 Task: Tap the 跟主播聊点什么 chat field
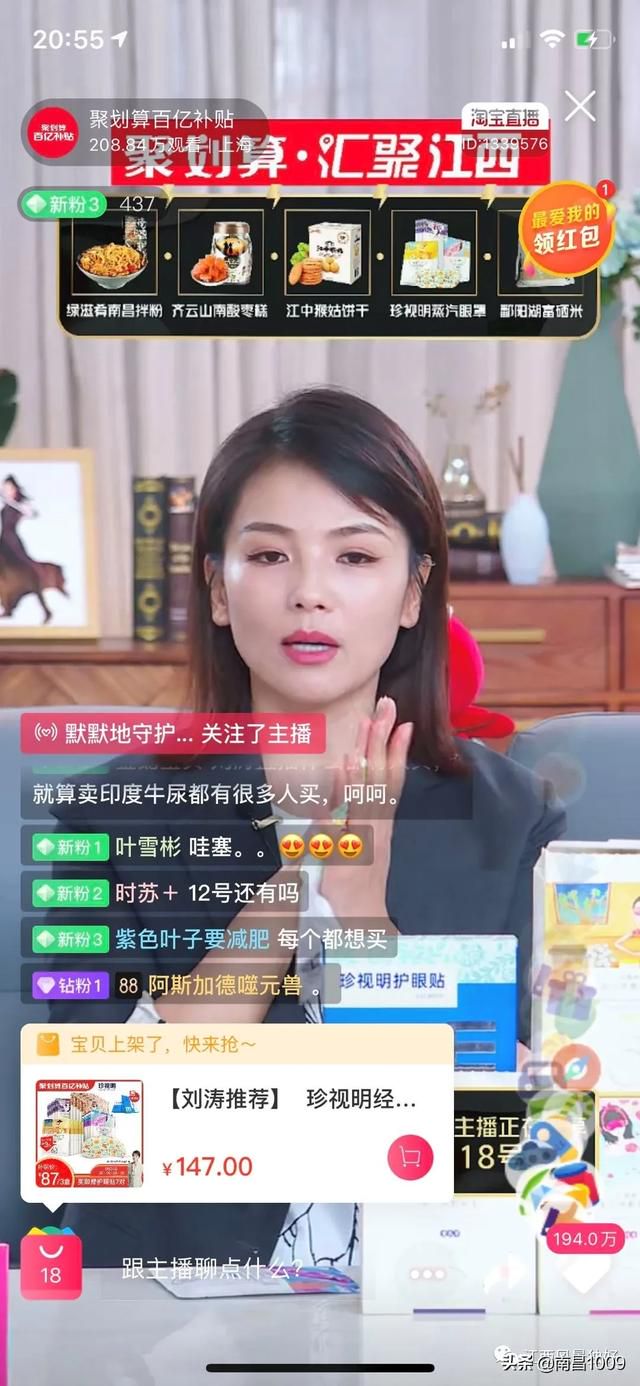point(212,1269)
